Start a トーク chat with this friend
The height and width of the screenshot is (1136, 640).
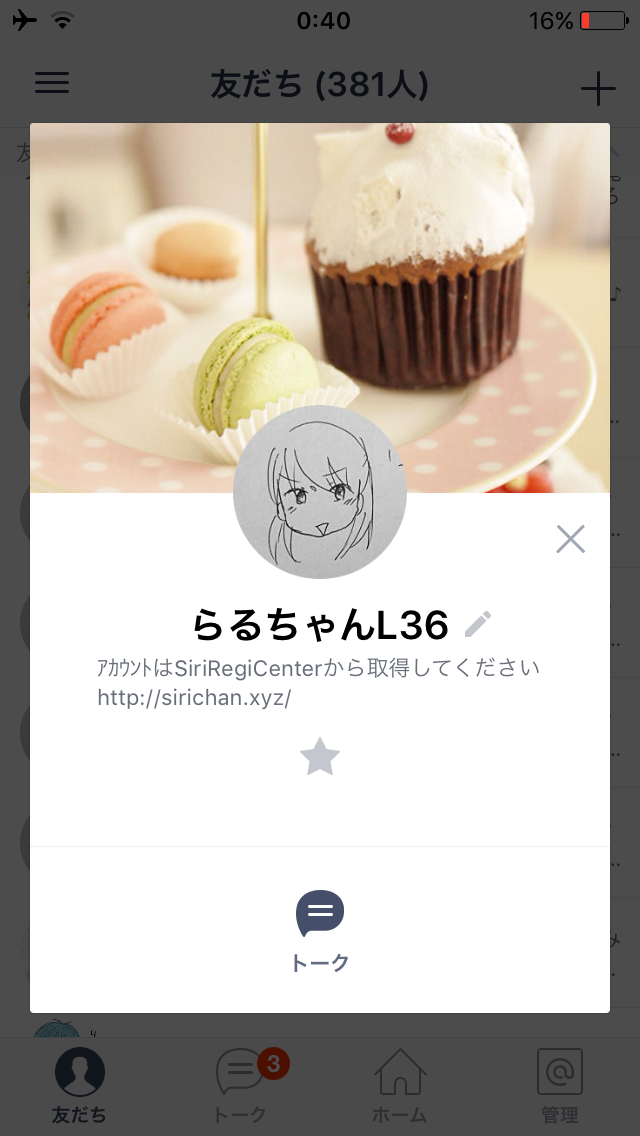[320, 930]
